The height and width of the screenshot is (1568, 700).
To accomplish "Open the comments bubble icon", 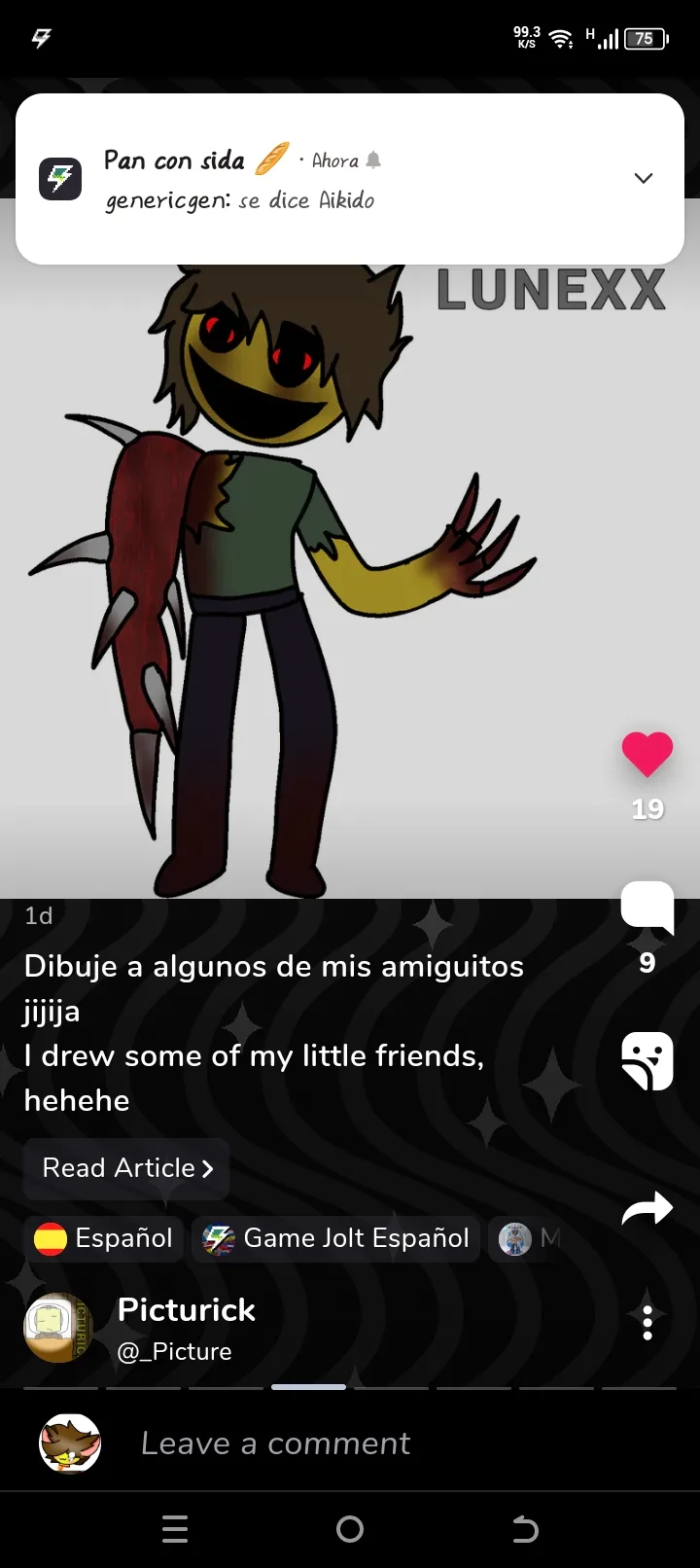I will tap(647, 908).
